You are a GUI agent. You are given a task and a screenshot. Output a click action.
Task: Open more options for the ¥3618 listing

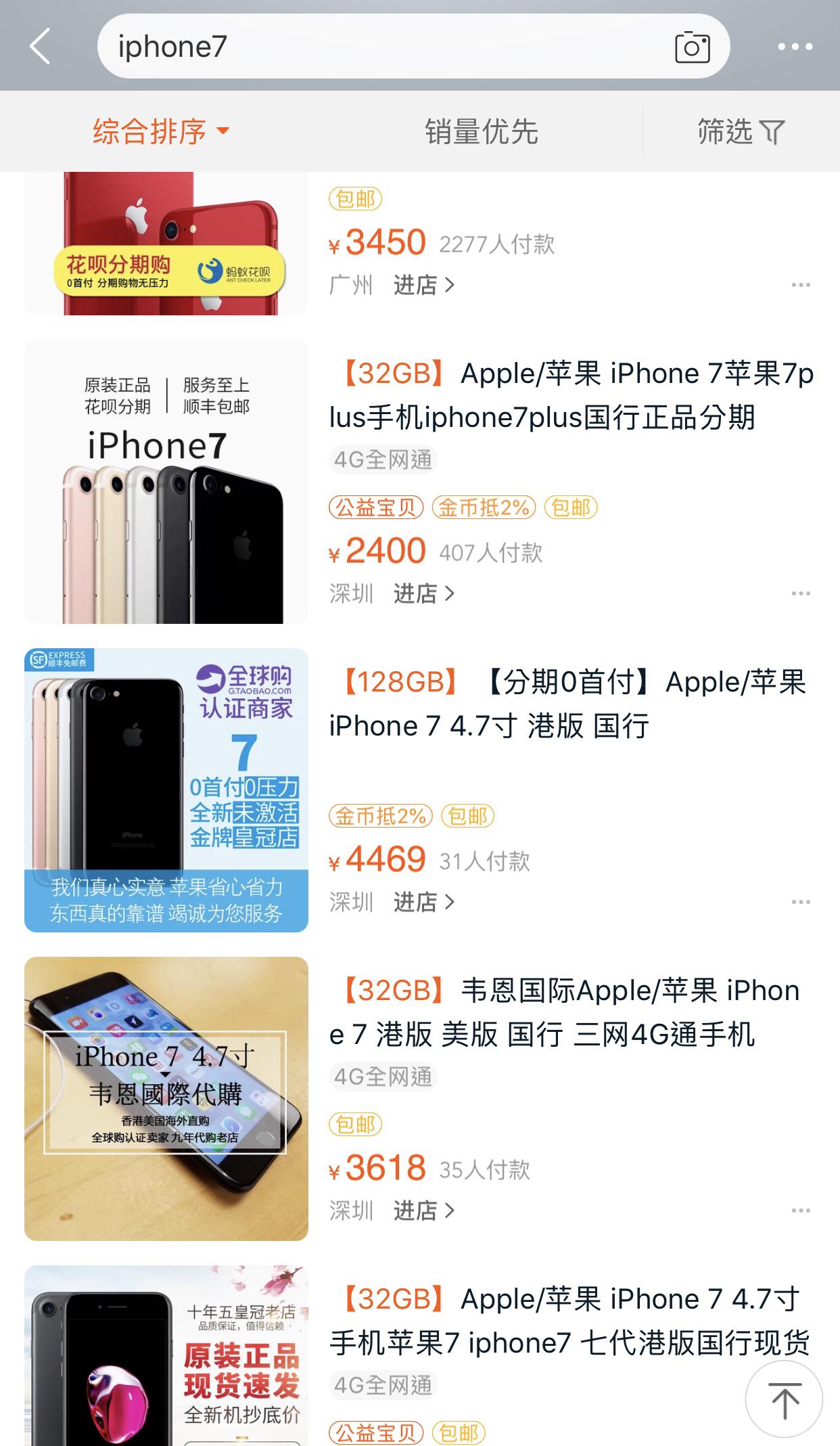click(x=801, y=1211)
